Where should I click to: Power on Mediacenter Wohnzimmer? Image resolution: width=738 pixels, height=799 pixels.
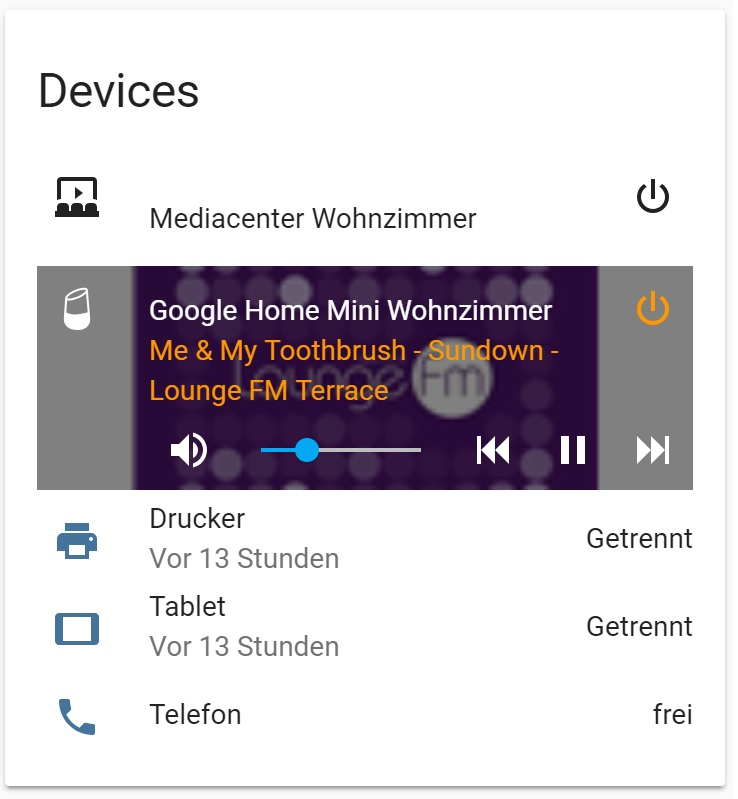pos(652,197)
